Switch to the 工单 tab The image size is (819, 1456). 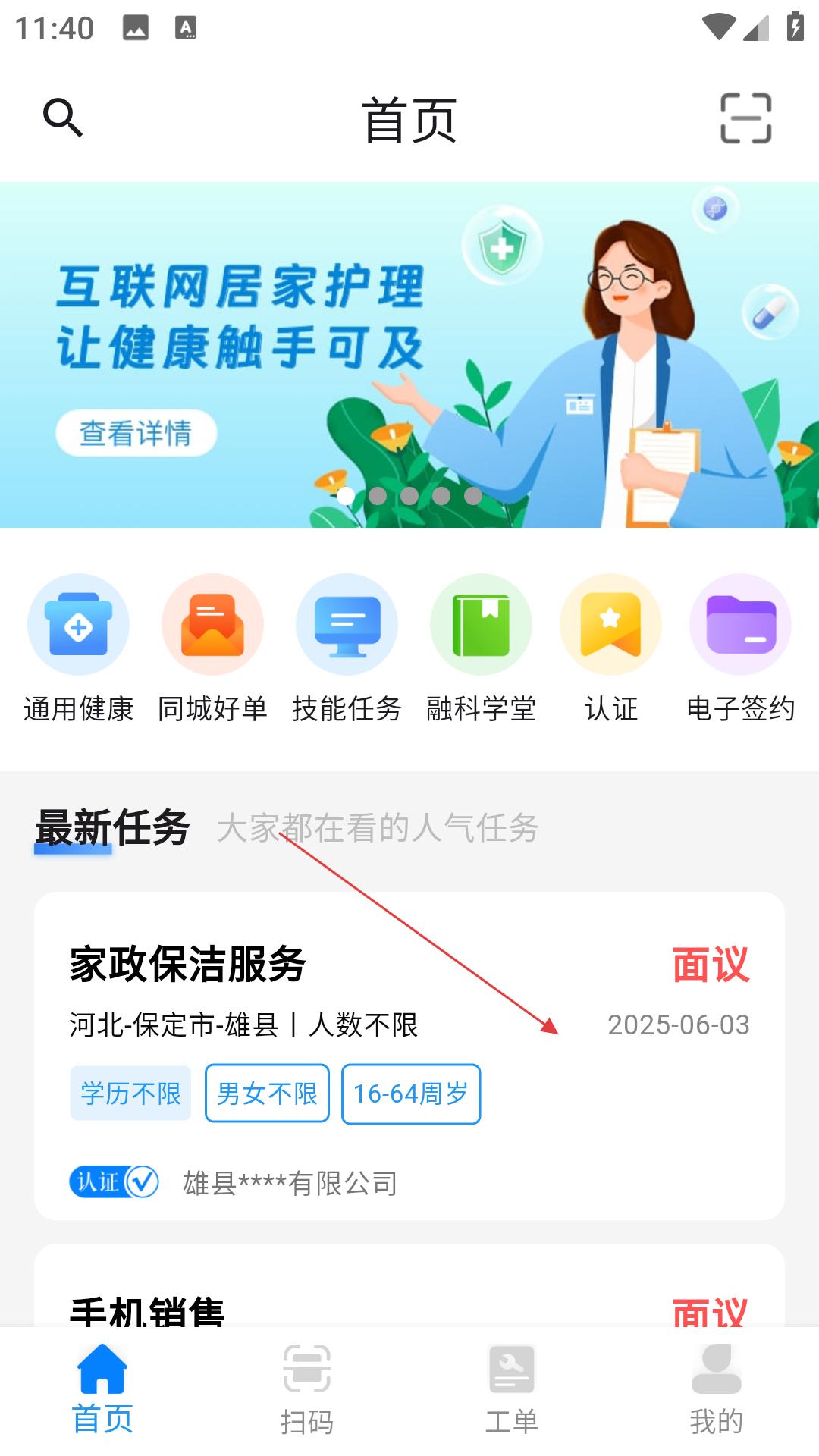pyautogui.click(x=512, y=1390)
